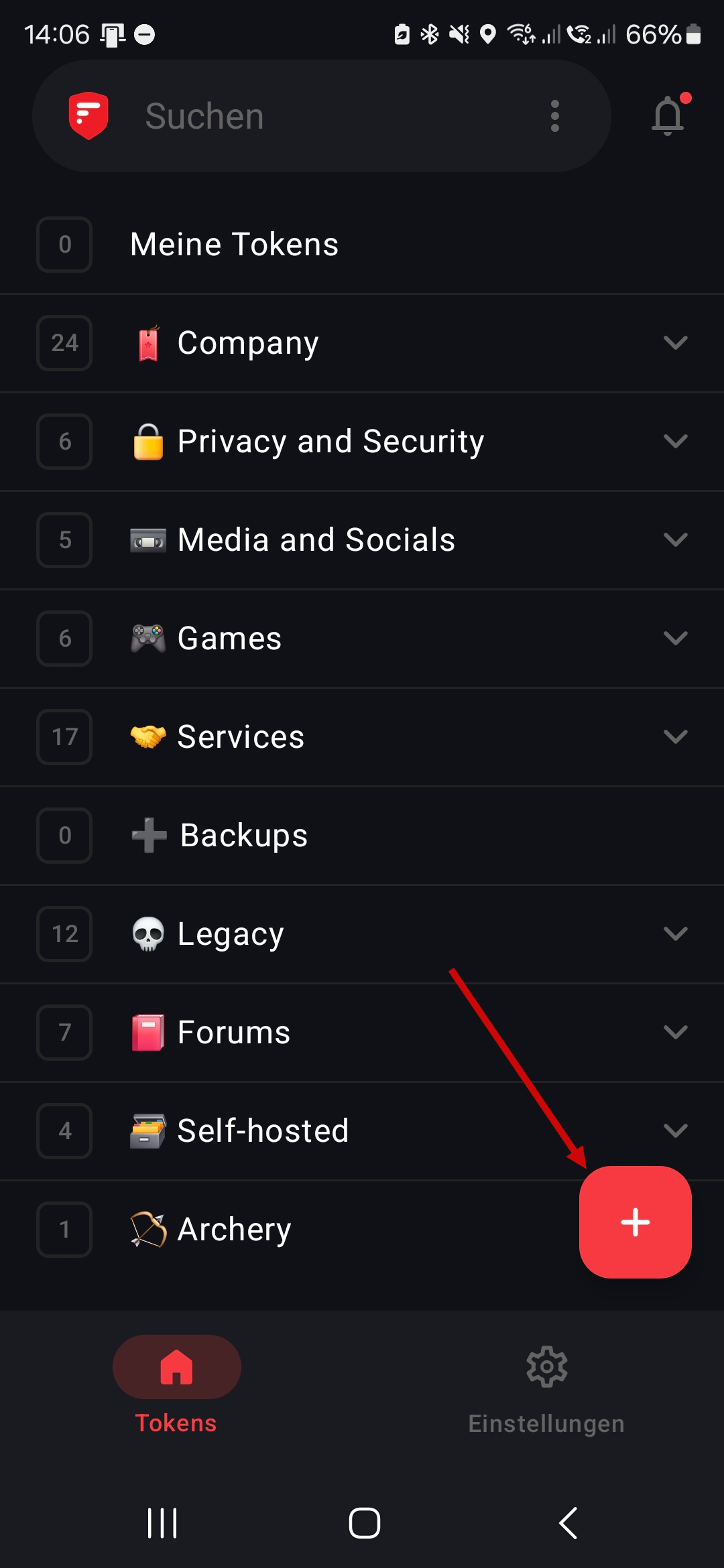
Task: Open the Backups group
Action: pos(244,836)
